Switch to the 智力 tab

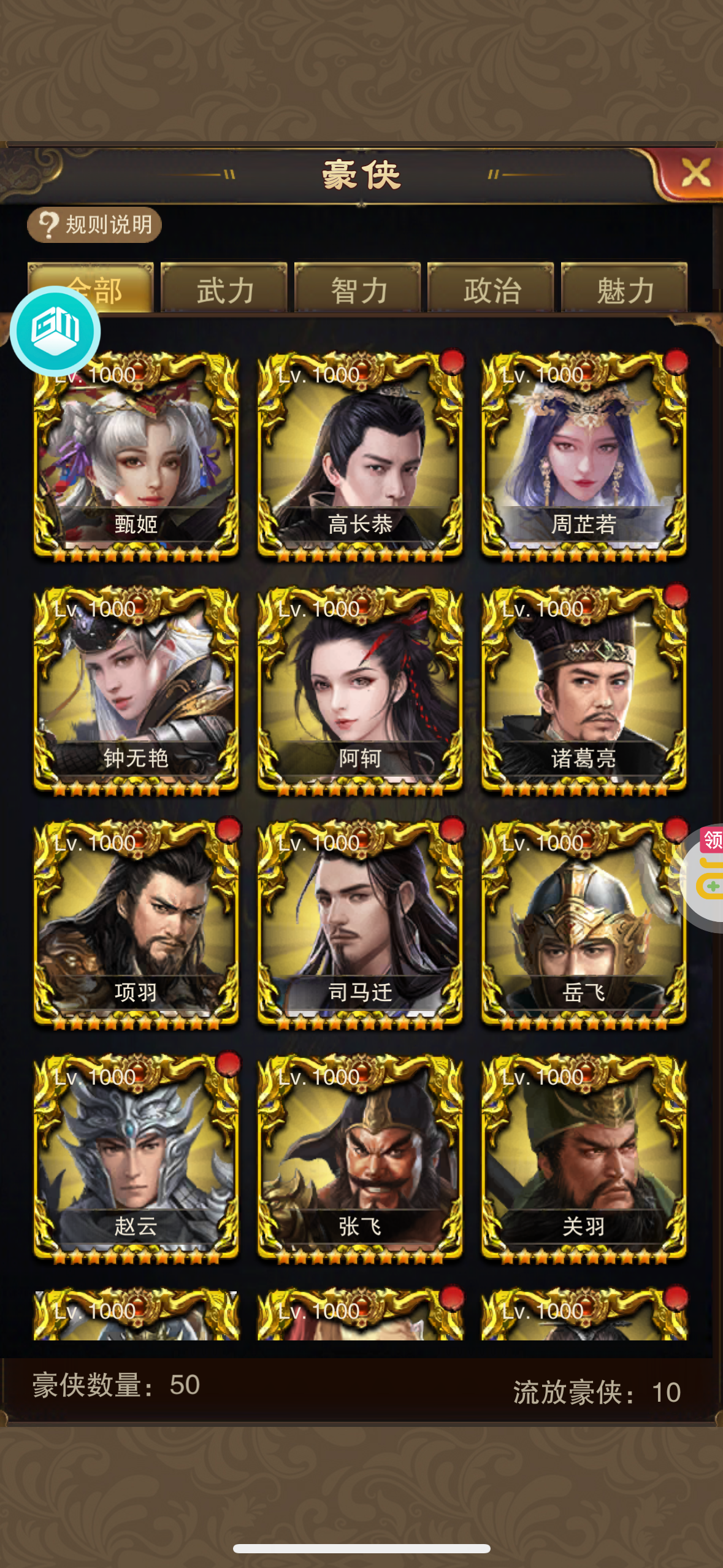[358, 288]
